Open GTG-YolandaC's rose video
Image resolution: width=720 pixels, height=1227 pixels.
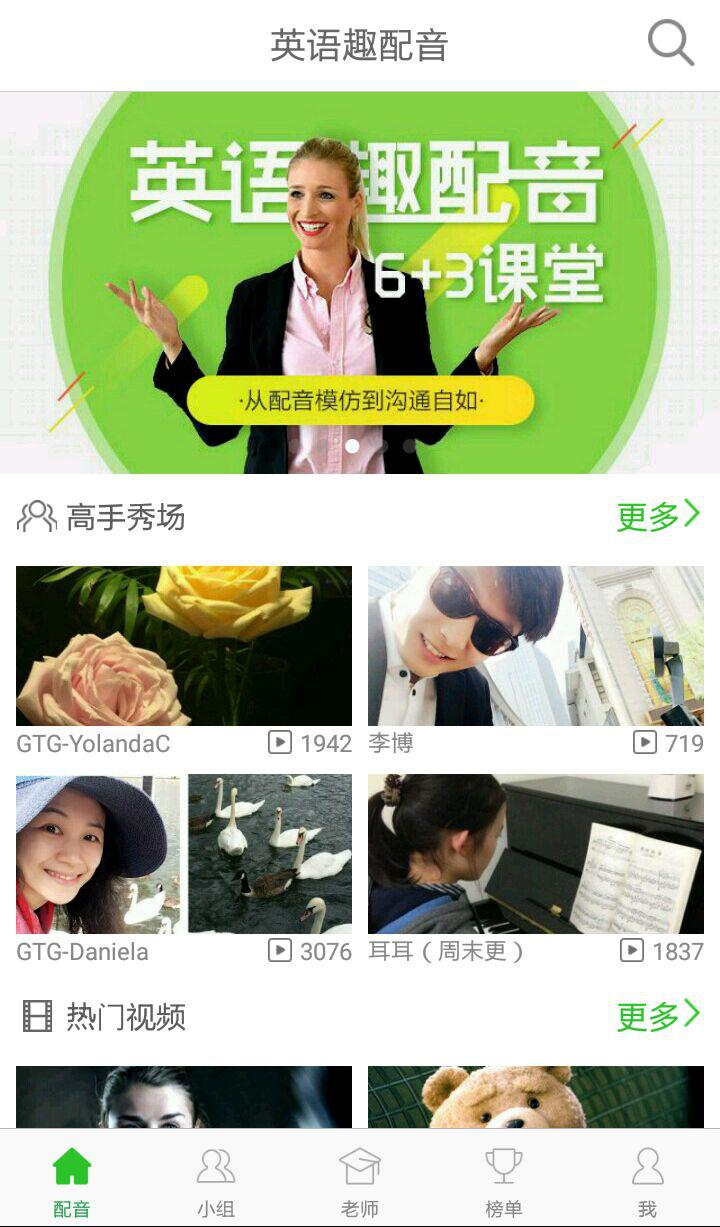point(184,646)
